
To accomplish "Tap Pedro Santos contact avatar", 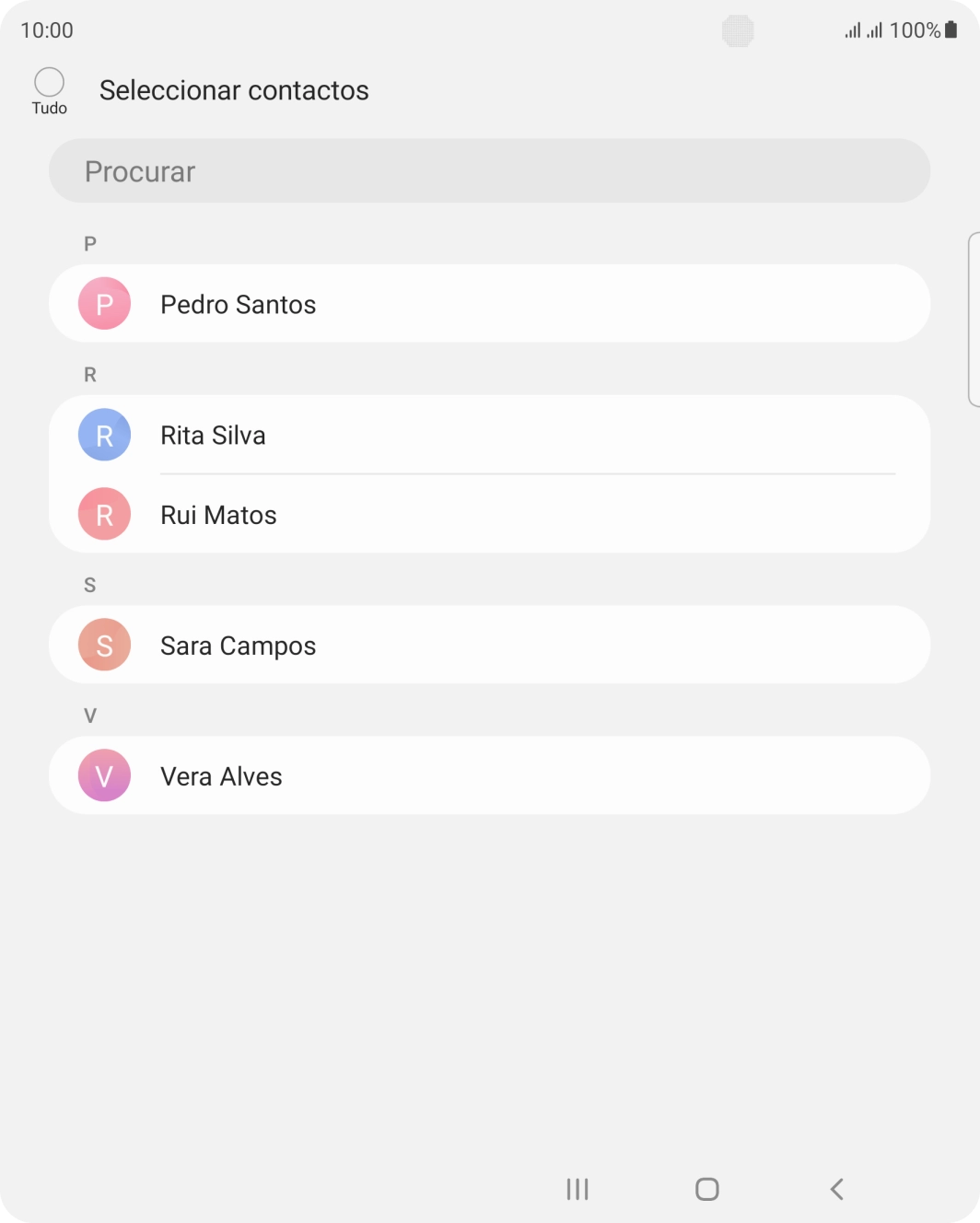I will pos(104,303).
